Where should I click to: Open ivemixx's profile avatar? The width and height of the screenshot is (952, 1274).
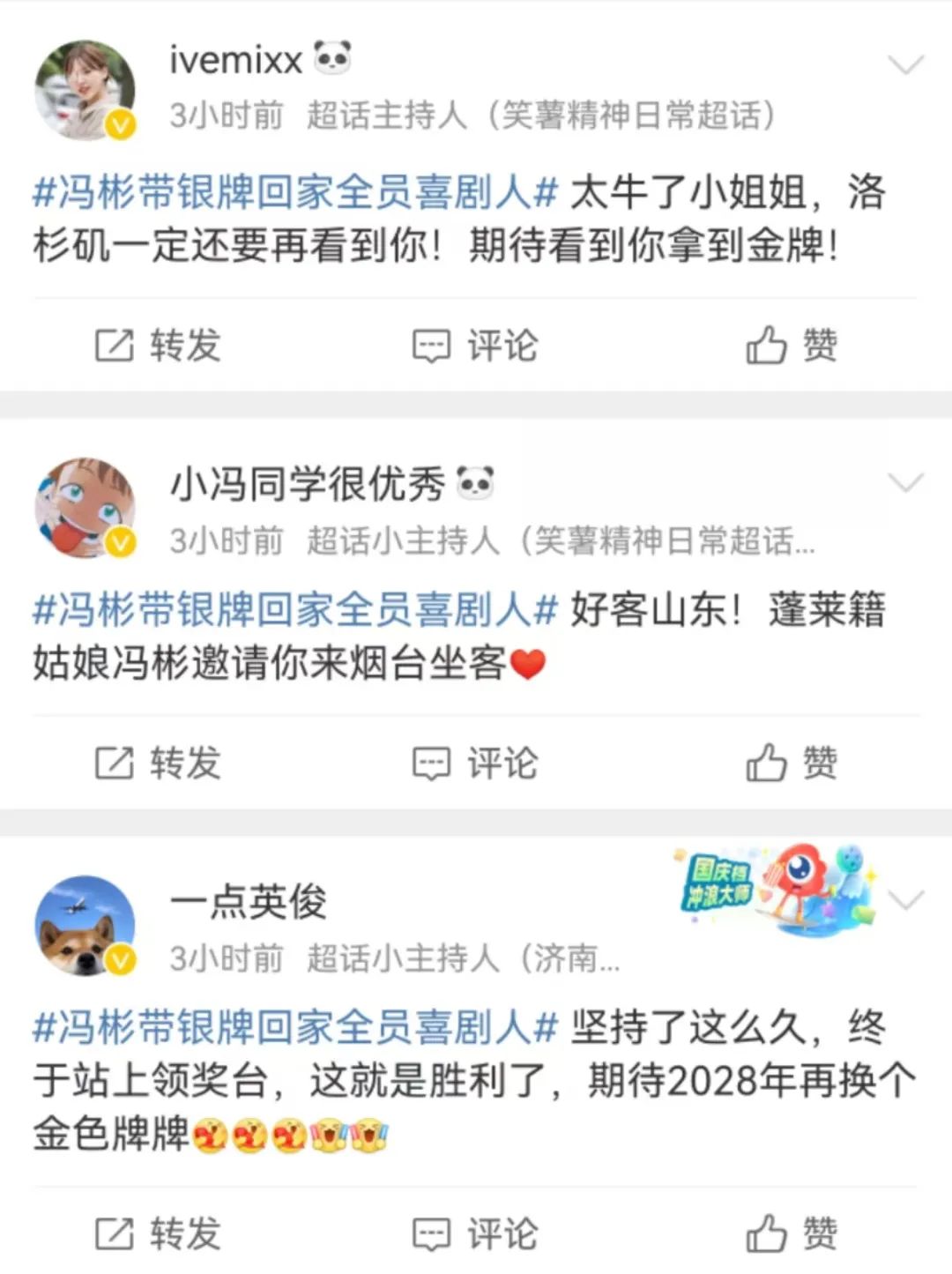click(85, 90)
